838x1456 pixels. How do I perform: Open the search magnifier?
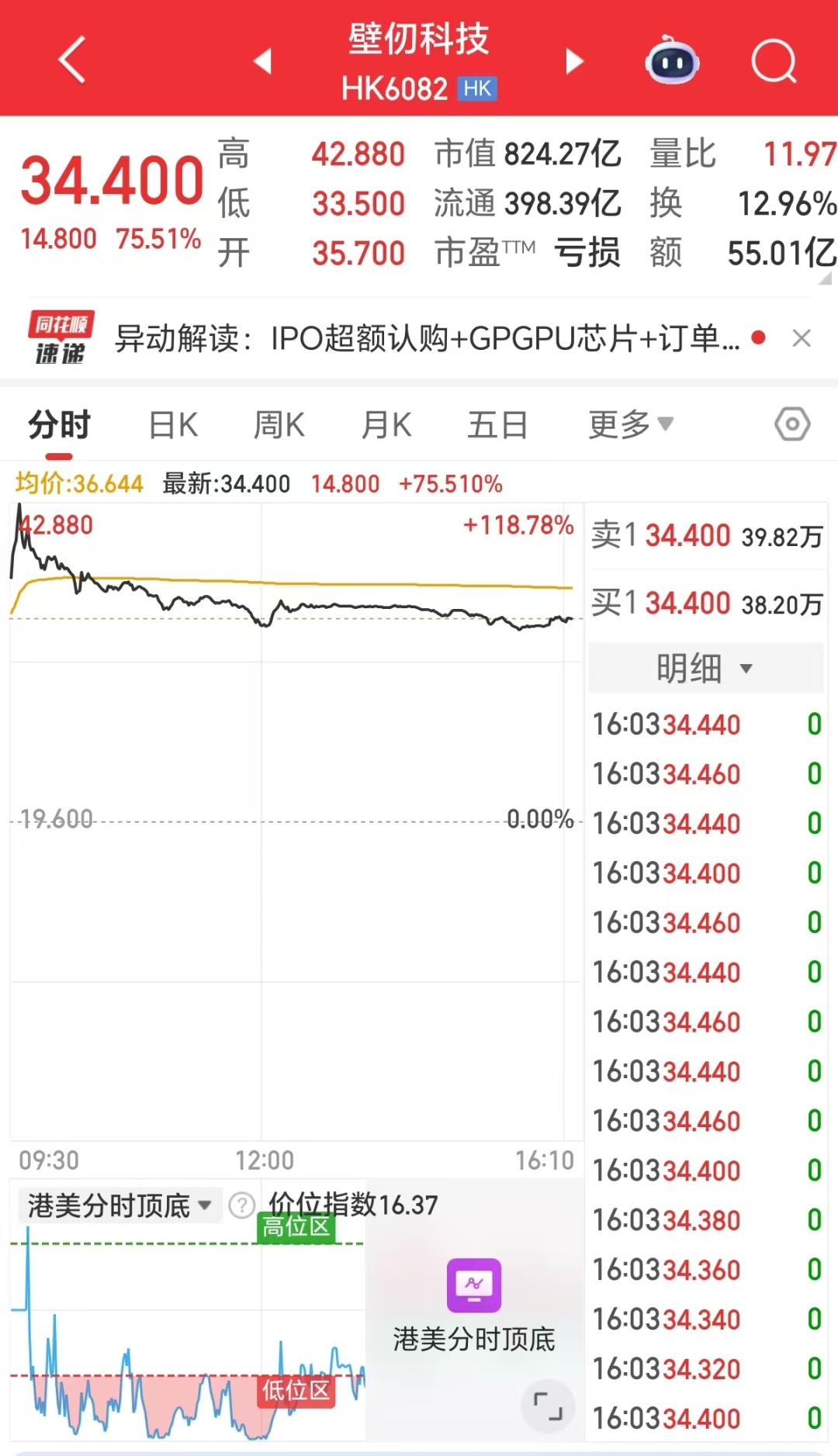774,61
